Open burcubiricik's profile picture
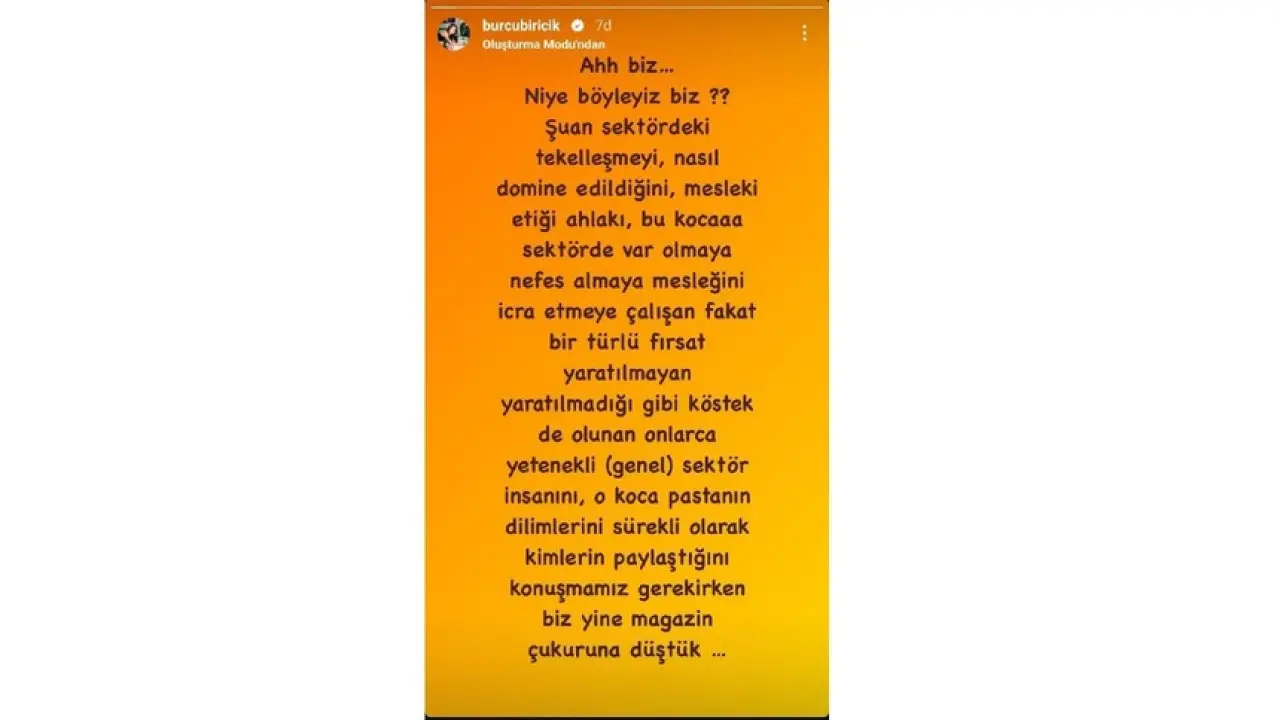 (x=453, y=34)
